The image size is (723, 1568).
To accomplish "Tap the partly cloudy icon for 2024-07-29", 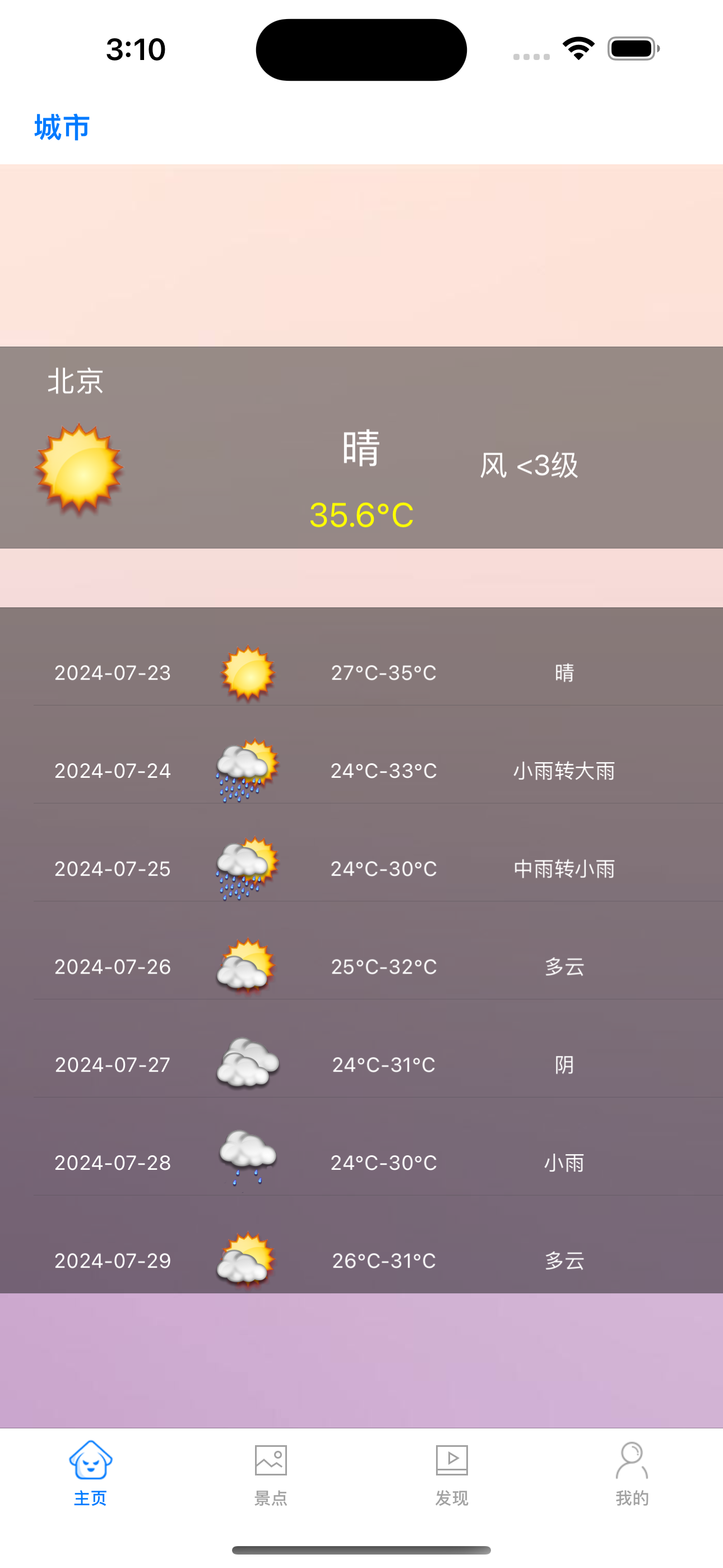I will 246,1260.
